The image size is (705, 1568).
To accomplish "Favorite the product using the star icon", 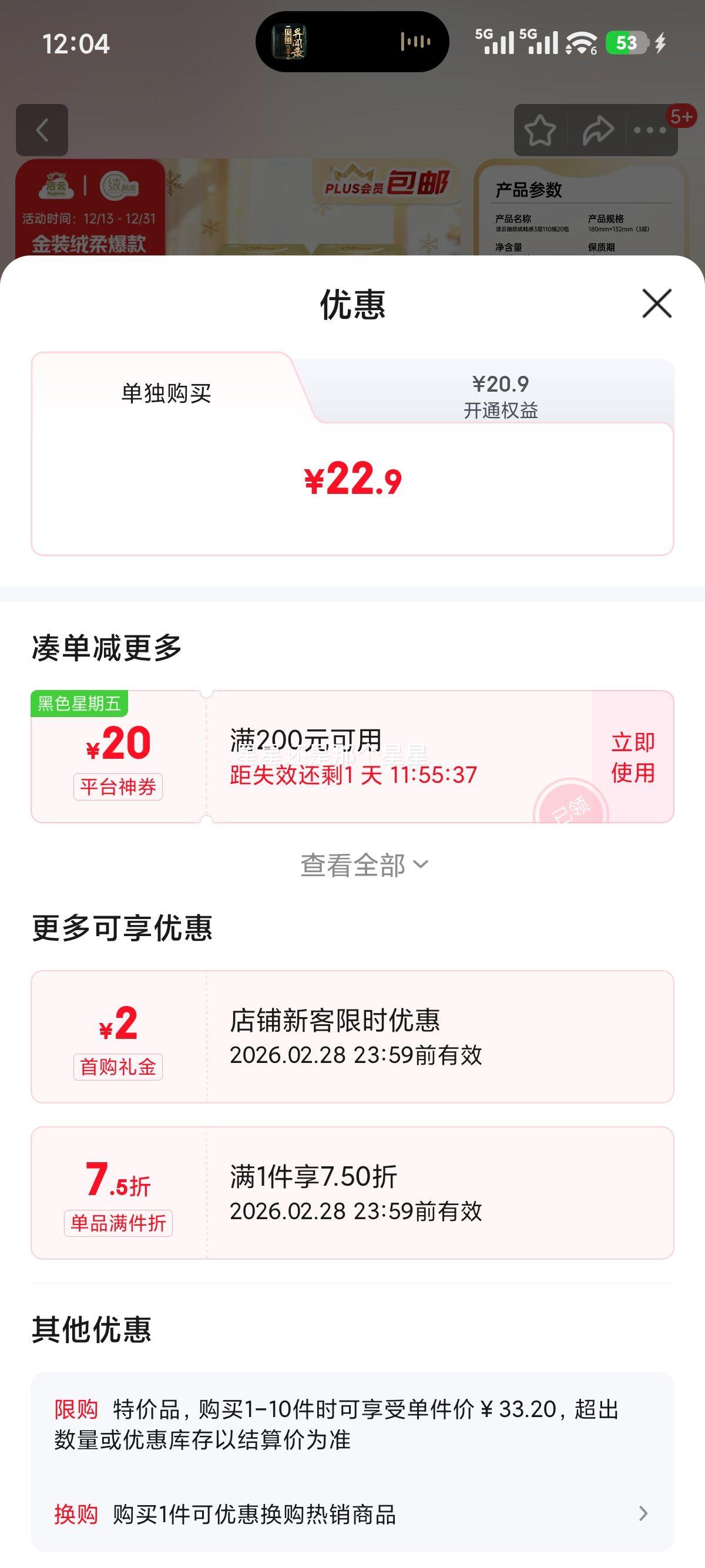I will (x=540, y=129).
